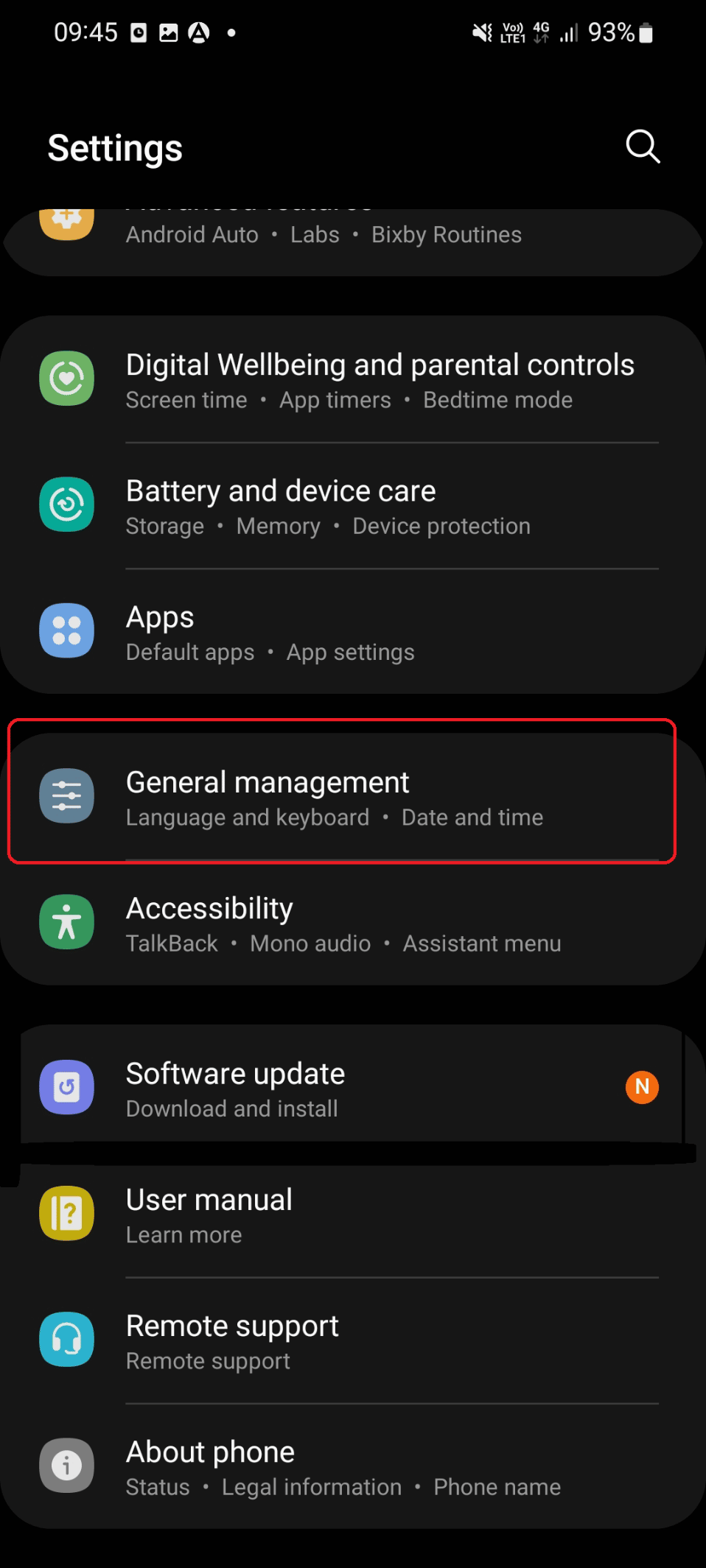Open the Settings search icon
This screenshot has height=1568, width=706.
coord(642,147)
